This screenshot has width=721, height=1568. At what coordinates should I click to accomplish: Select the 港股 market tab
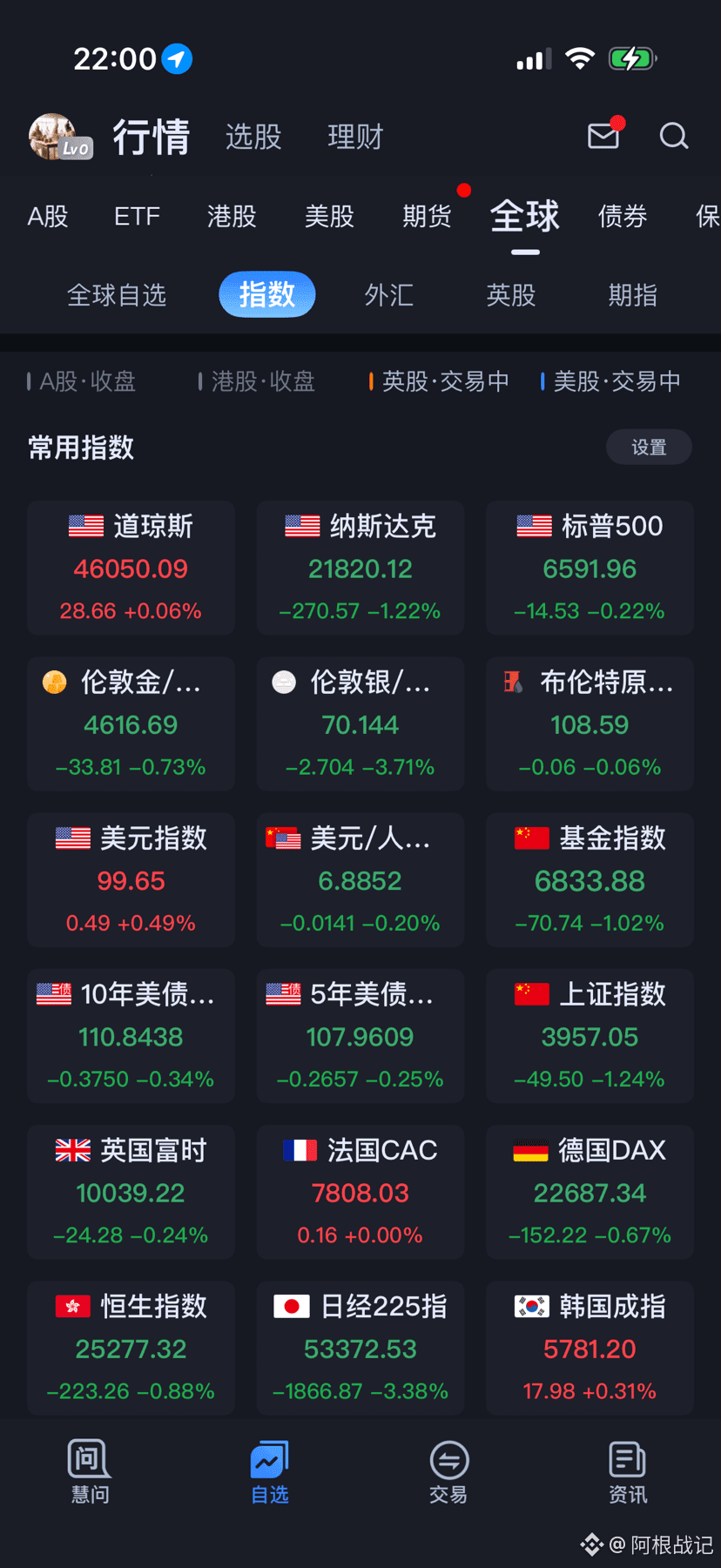click(x=232, y=216)
